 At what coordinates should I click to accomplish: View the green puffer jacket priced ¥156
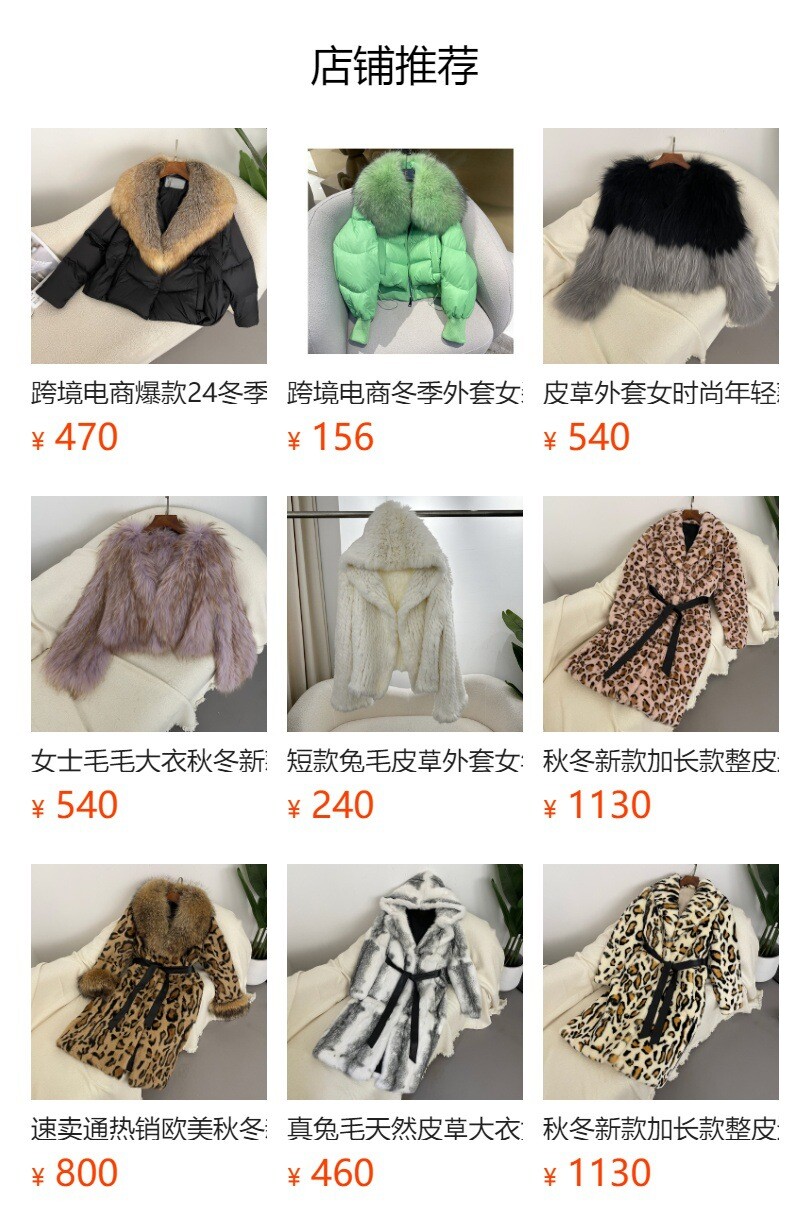405,246
